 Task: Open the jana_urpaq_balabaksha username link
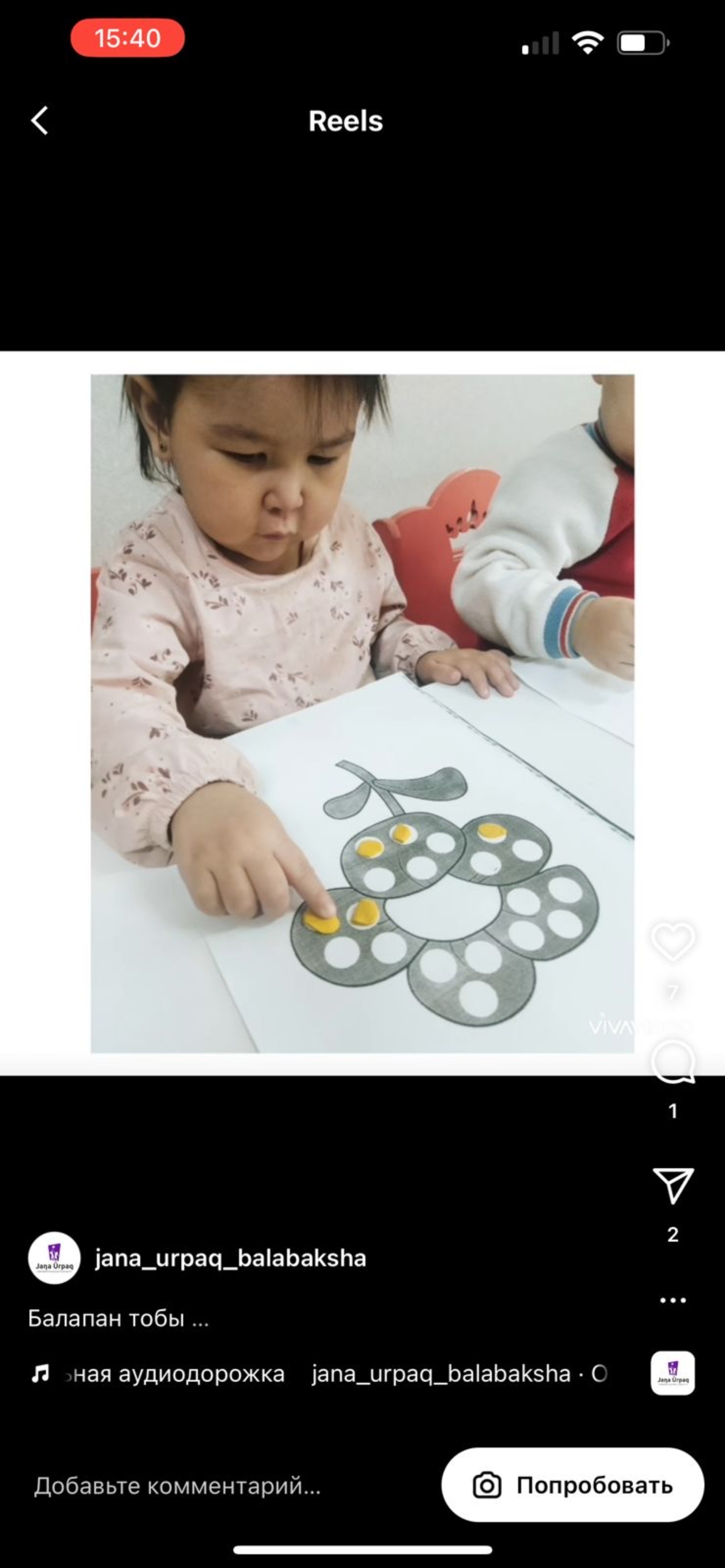230,1257
